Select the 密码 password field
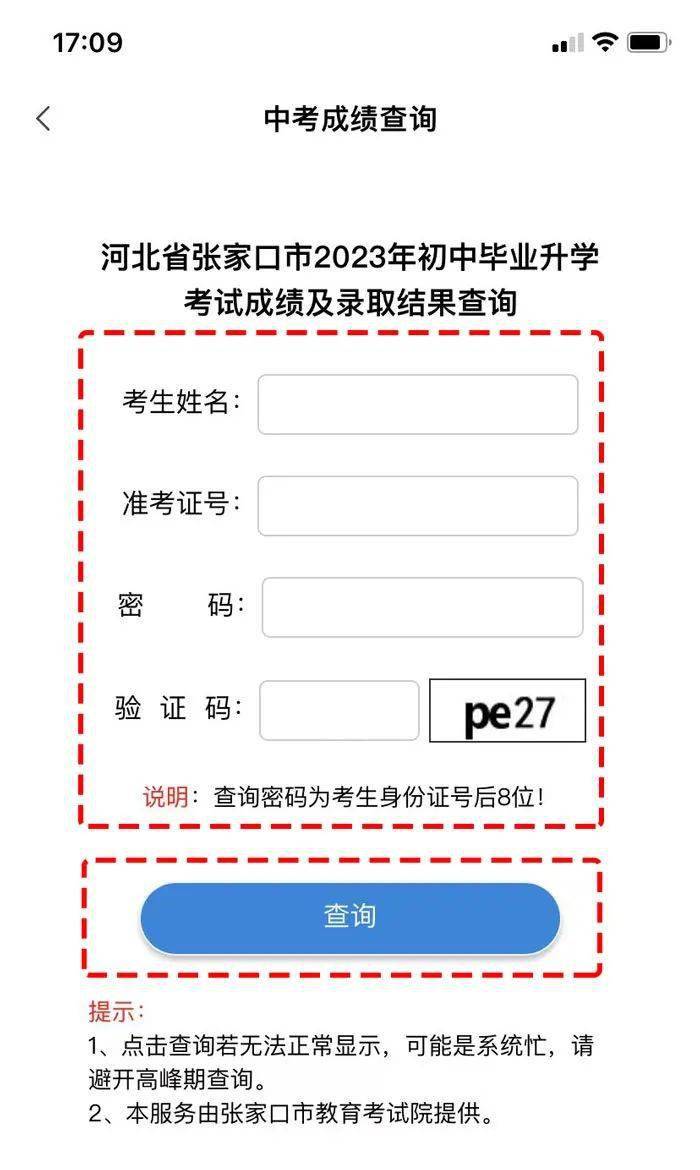Image resolution: width=700 pixels, height=1170 pixels. tap(421, 607)
